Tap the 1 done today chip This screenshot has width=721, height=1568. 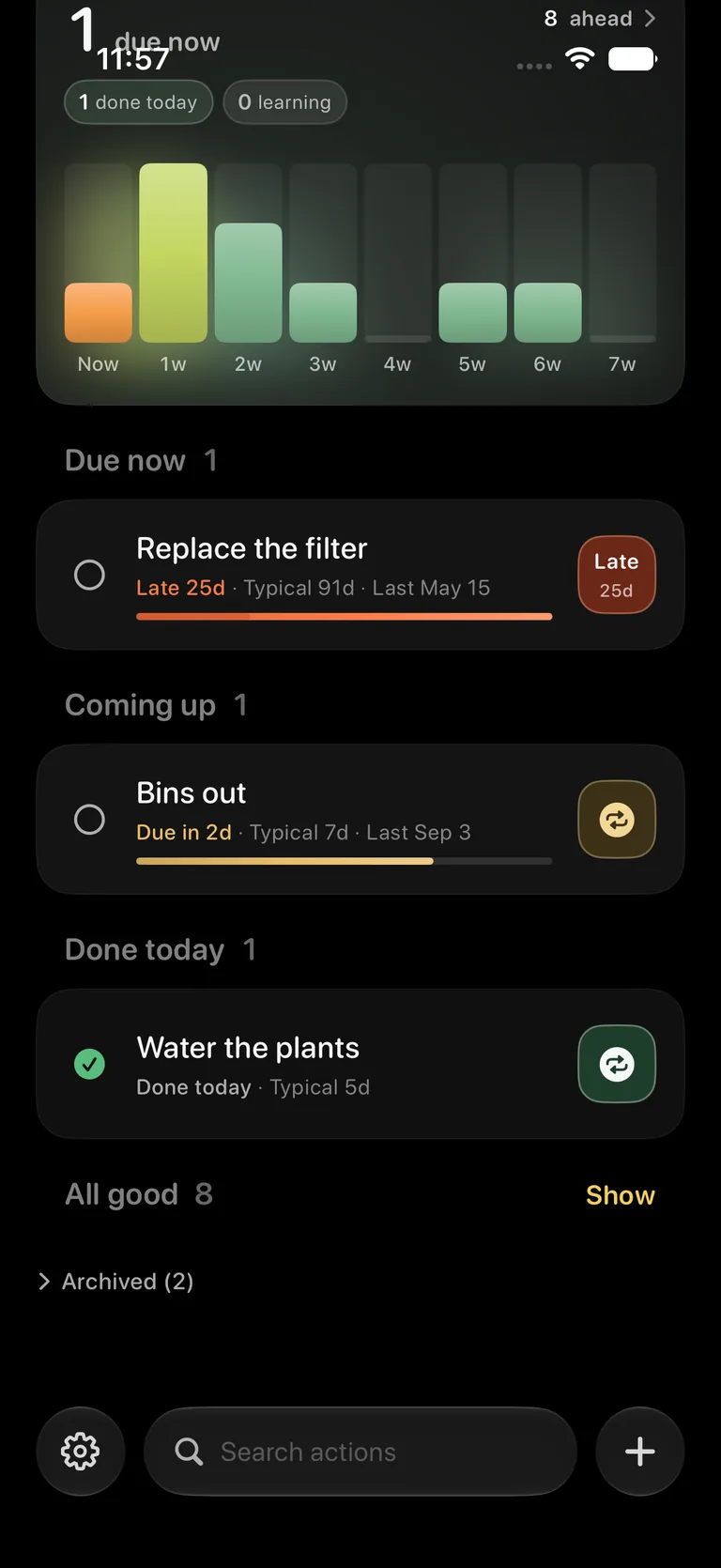139,102
